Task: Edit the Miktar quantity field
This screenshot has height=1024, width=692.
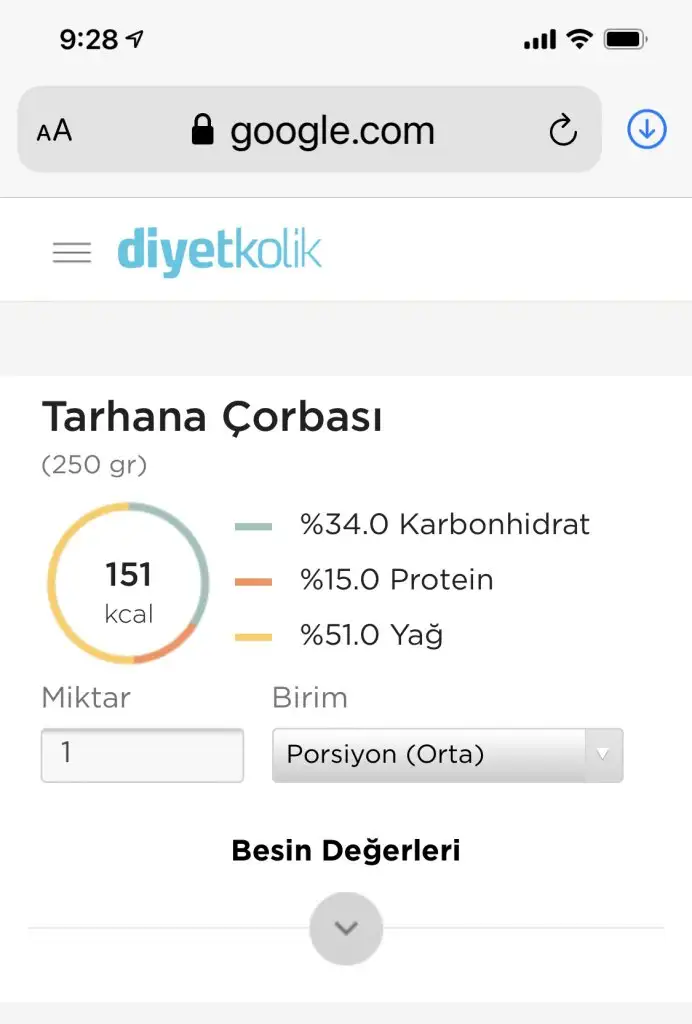Action: [142, 755]
